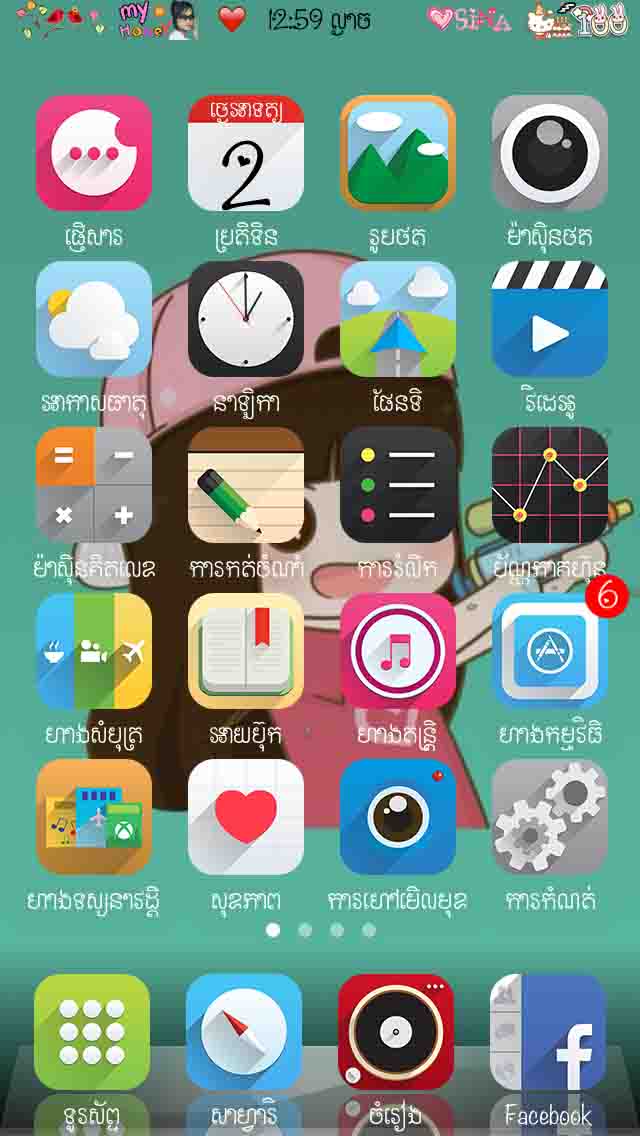Open the green dial pad in dock

point(92,1033)
